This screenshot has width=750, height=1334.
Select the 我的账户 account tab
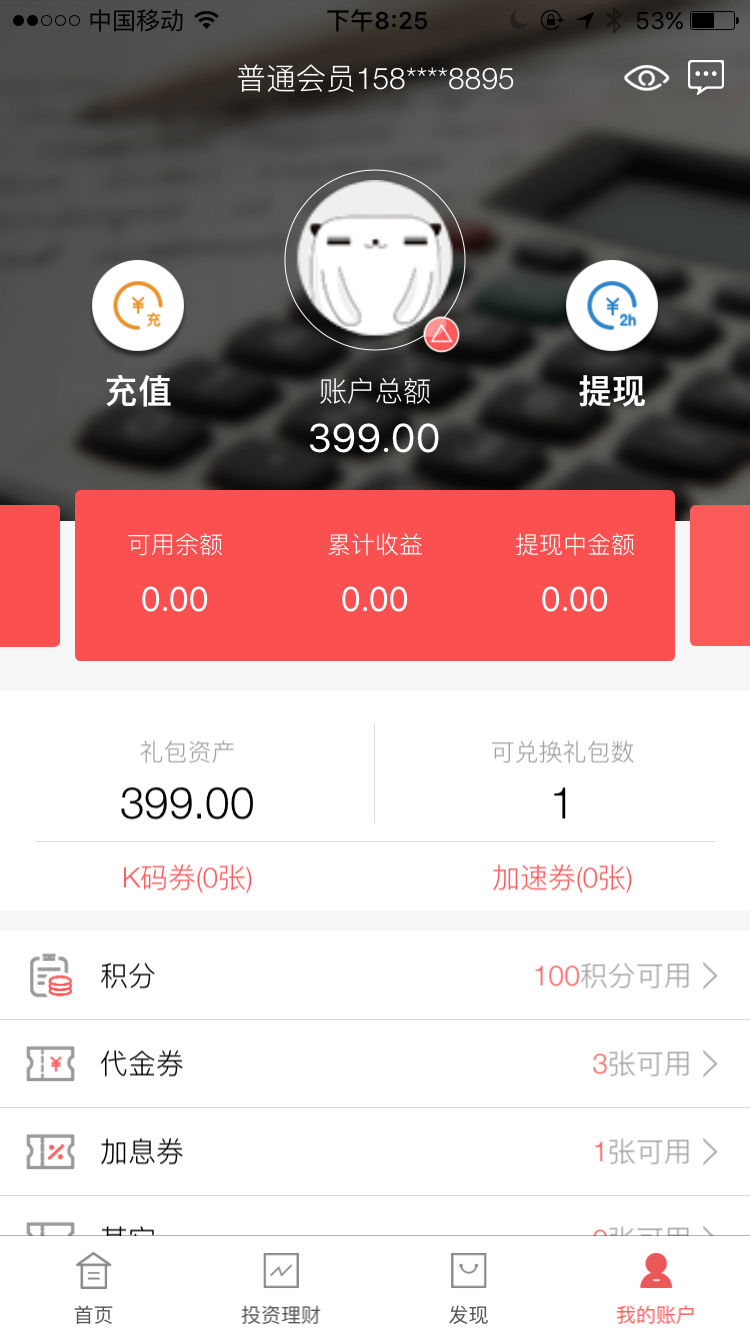(x=656, y=1288)
